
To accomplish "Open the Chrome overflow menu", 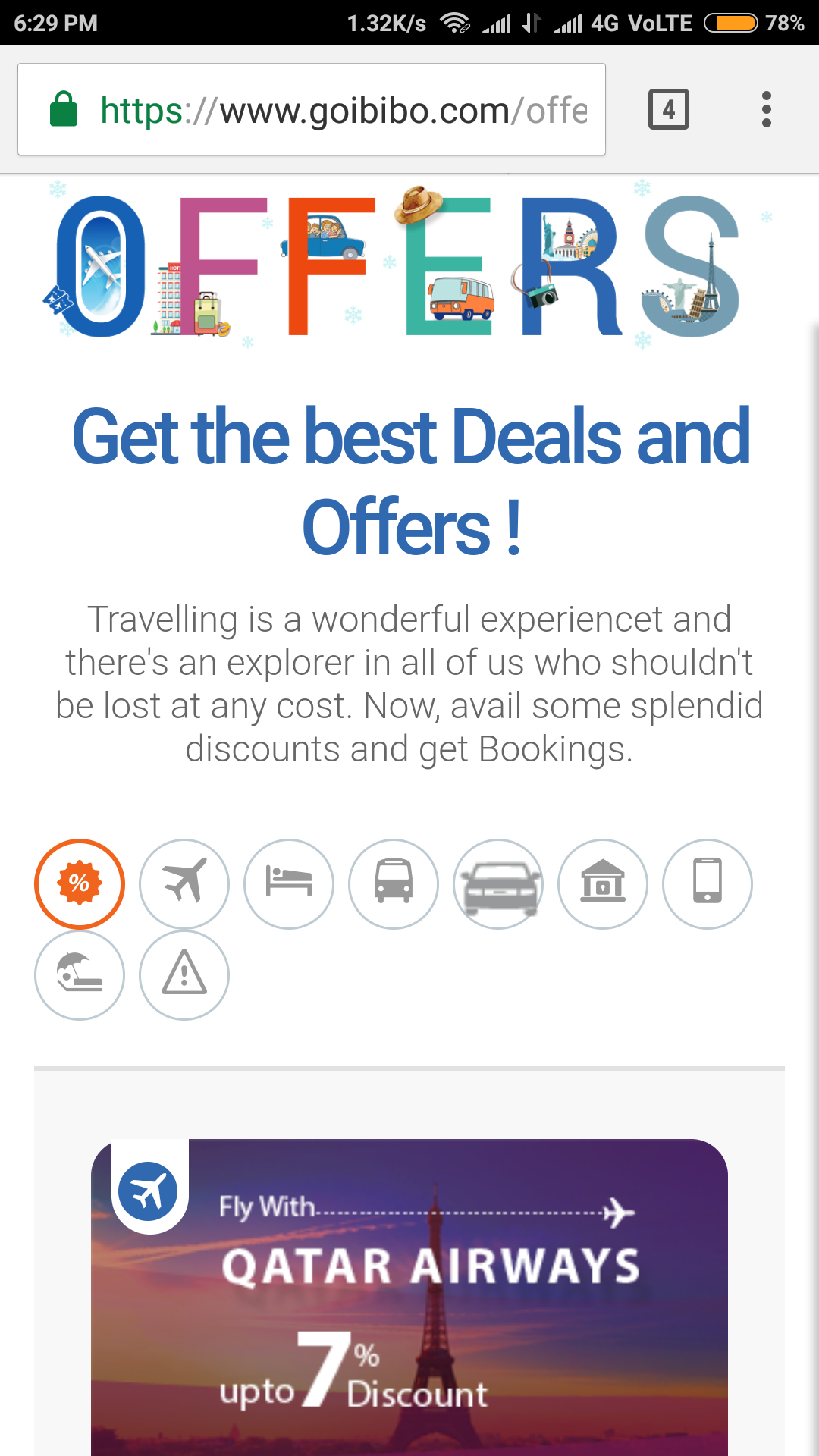I will [766, 110].
